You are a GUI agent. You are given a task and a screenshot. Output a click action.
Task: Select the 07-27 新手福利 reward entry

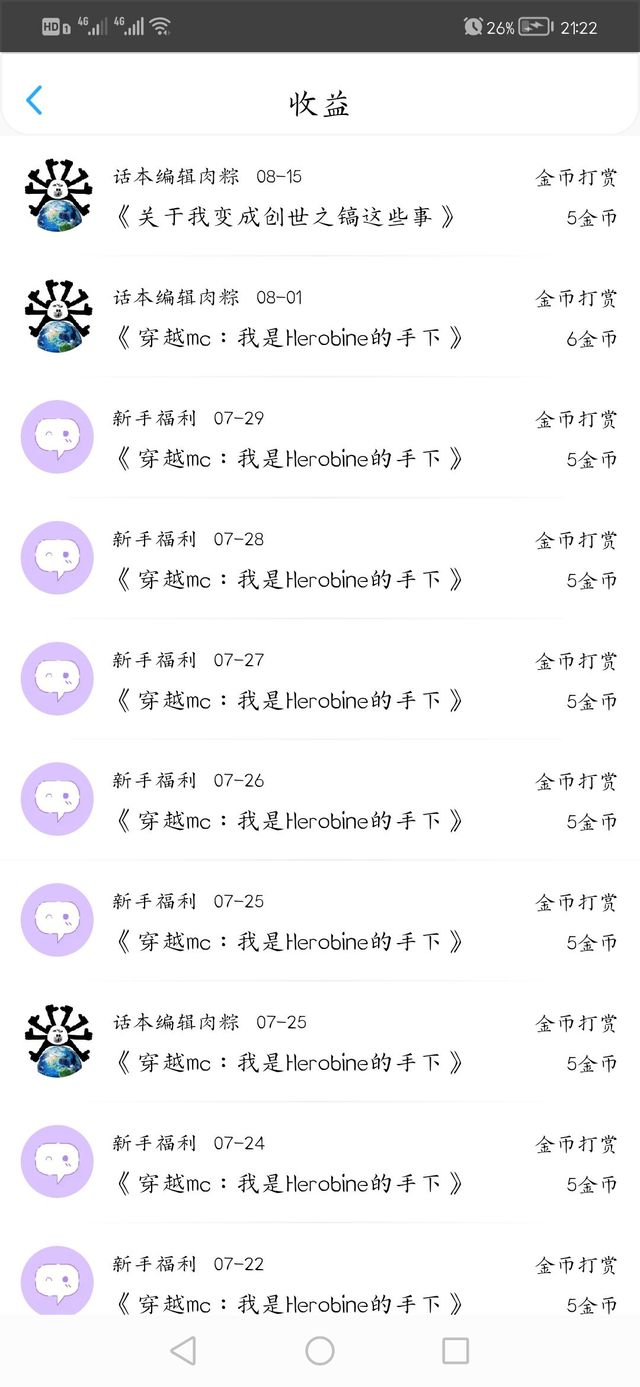coord(320,680)
